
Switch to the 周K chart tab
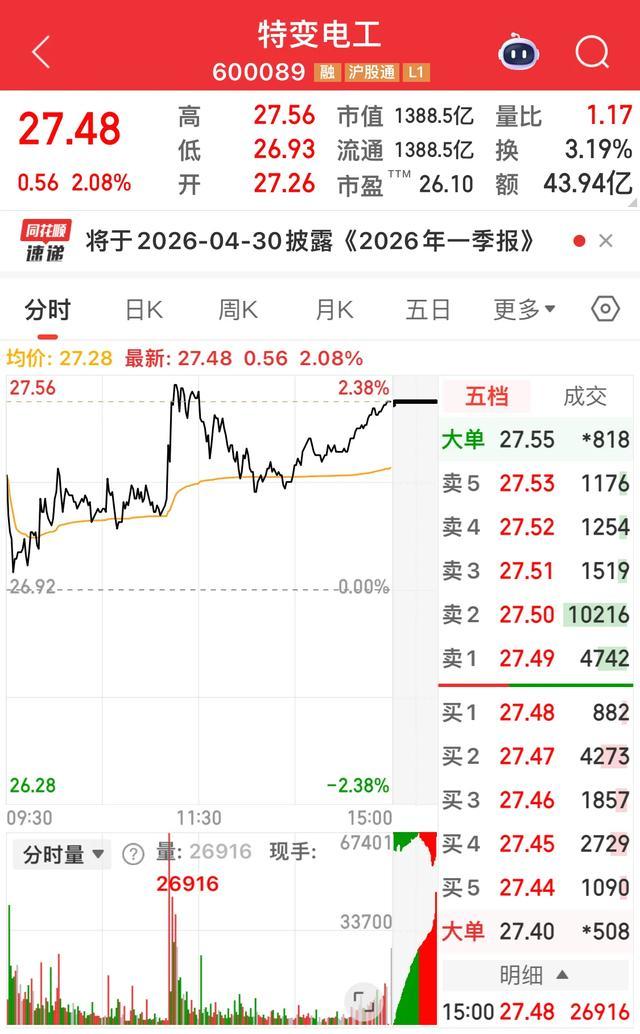238,309
